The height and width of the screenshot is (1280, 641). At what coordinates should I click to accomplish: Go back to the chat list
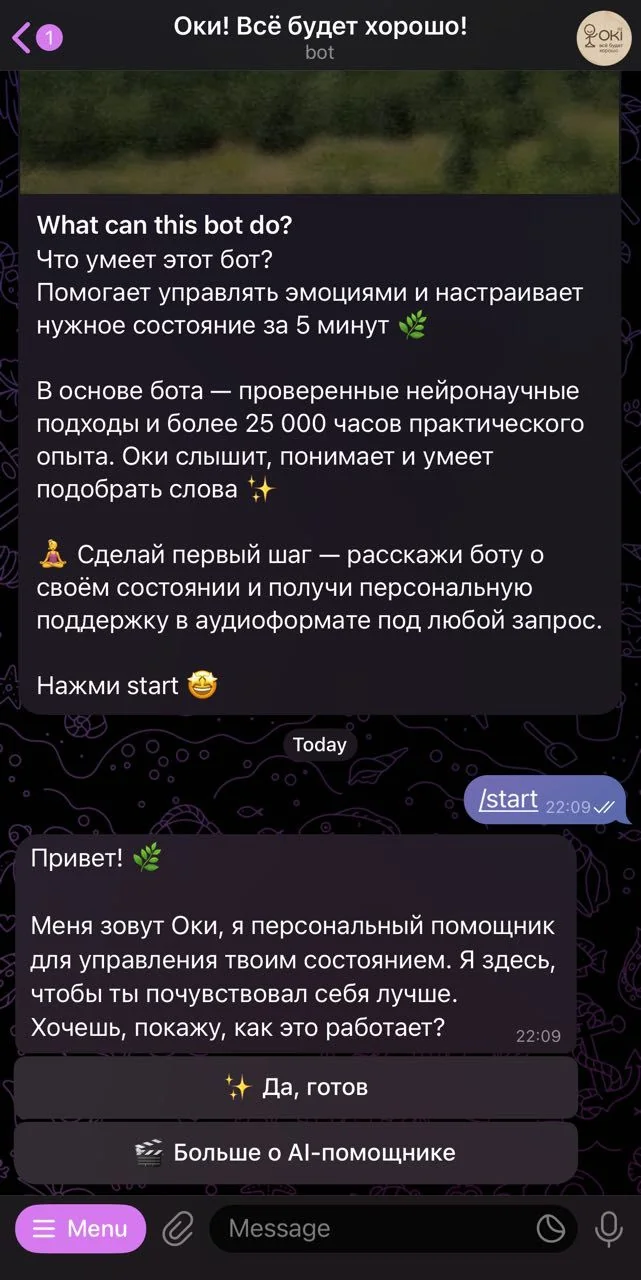(35, 38)
